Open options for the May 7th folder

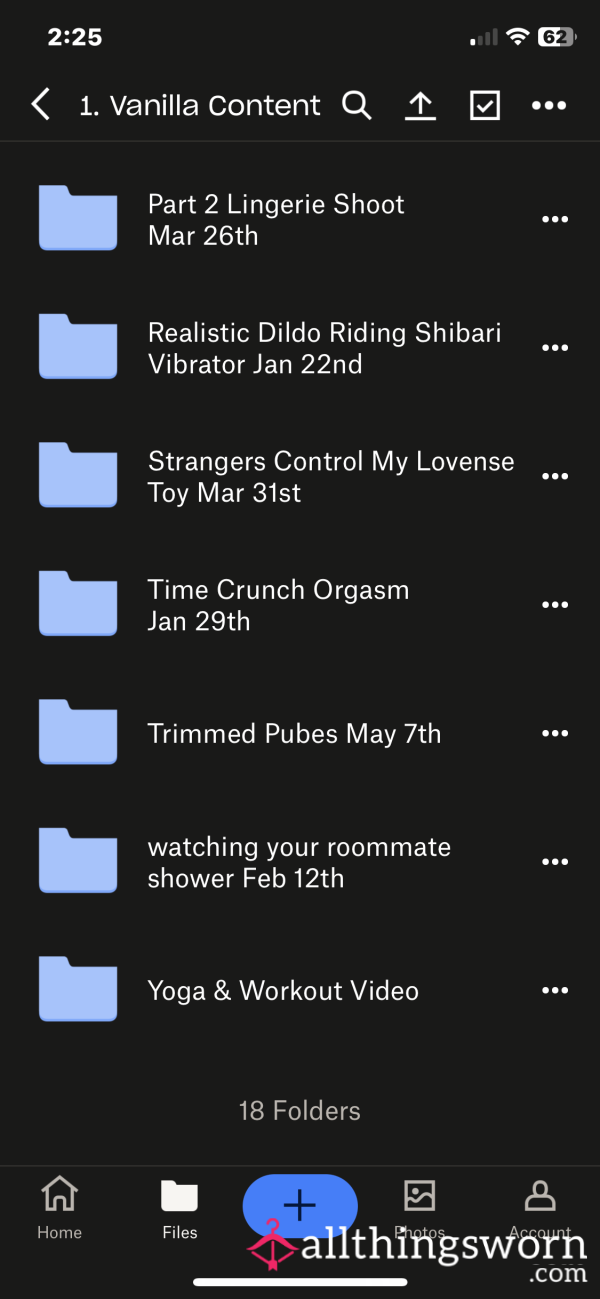[554, 734]
